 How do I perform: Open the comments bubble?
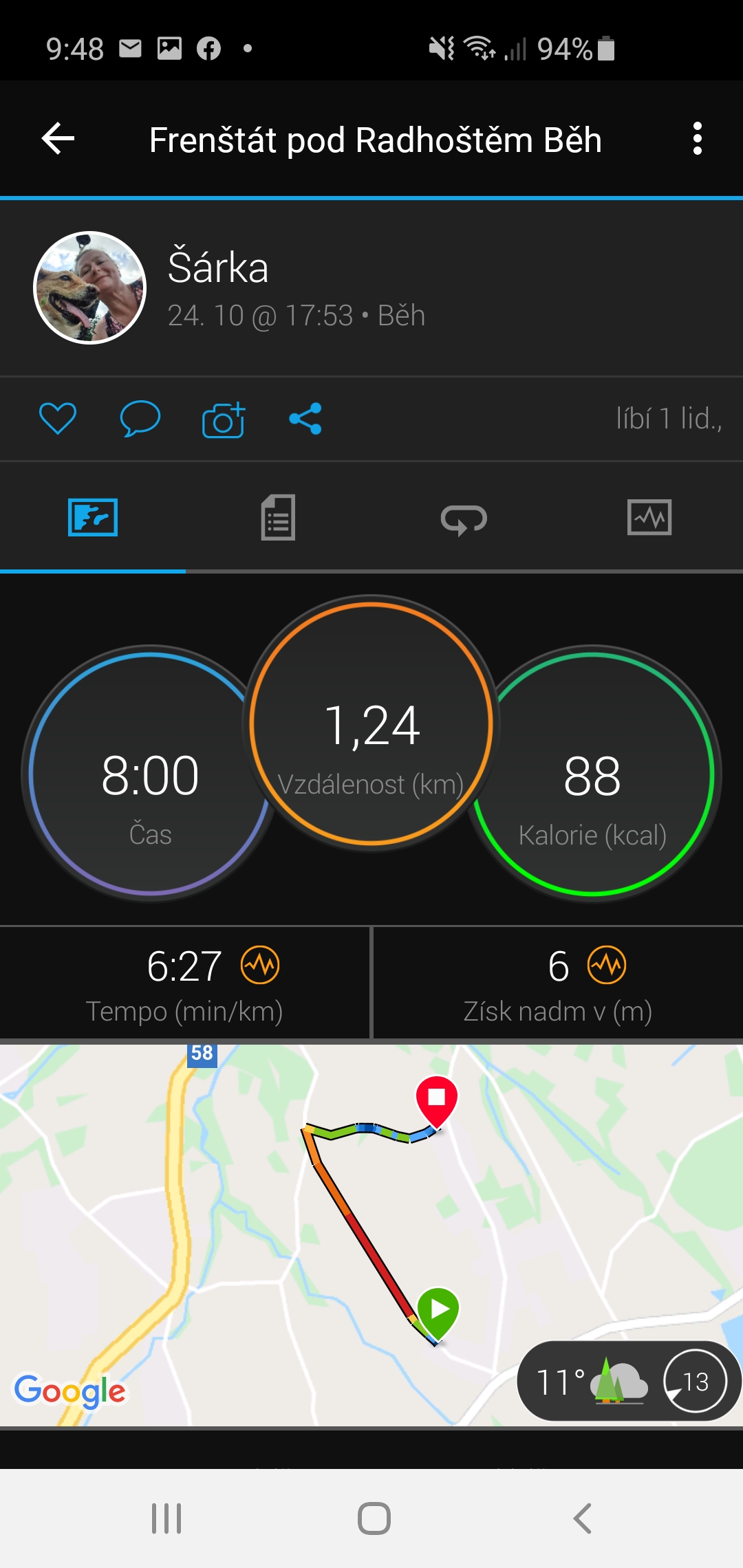pyautogui.click(x=140, y=418)
